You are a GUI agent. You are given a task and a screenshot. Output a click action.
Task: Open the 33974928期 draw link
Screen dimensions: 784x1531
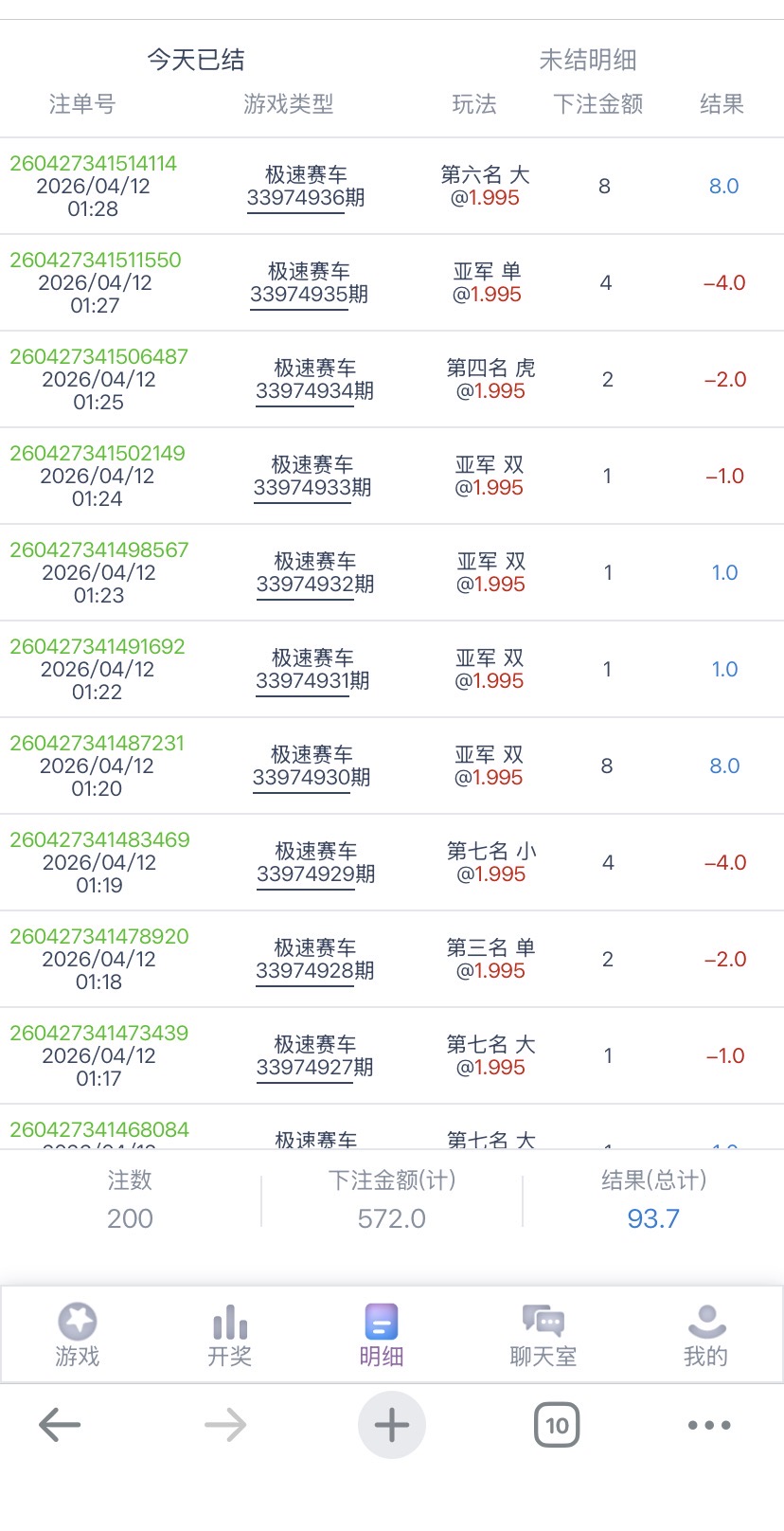click(314, 972)
